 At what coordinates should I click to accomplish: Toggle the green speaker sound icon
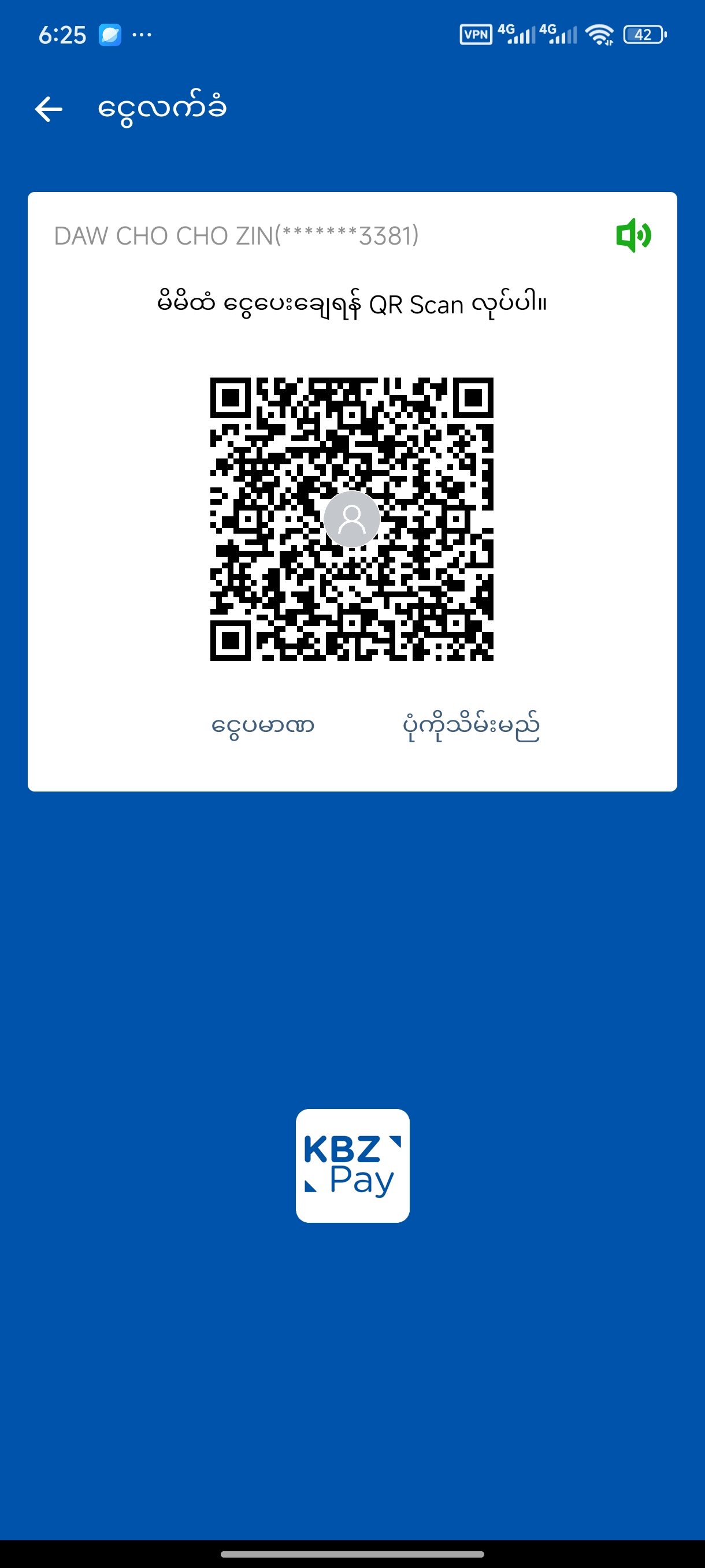pos(633,235)
